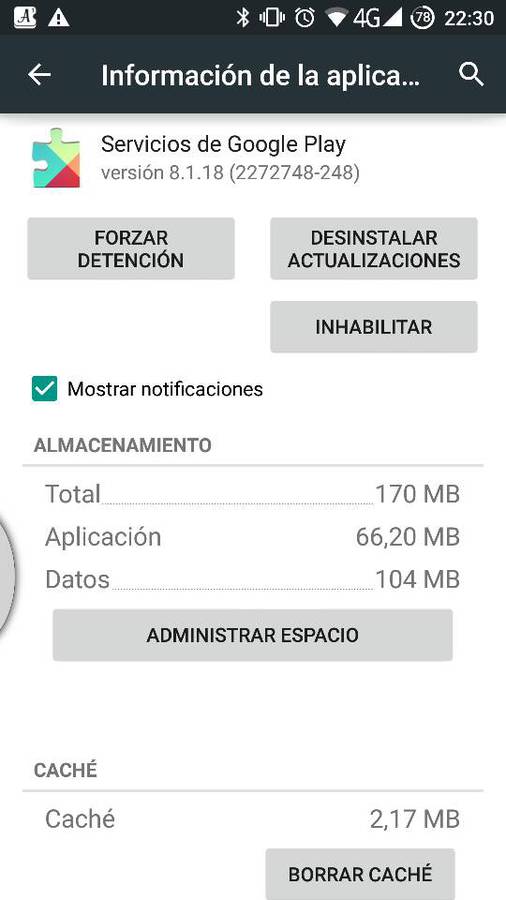
Task: Select Desinstalar actualizaciones
Action: coord(373,249)
